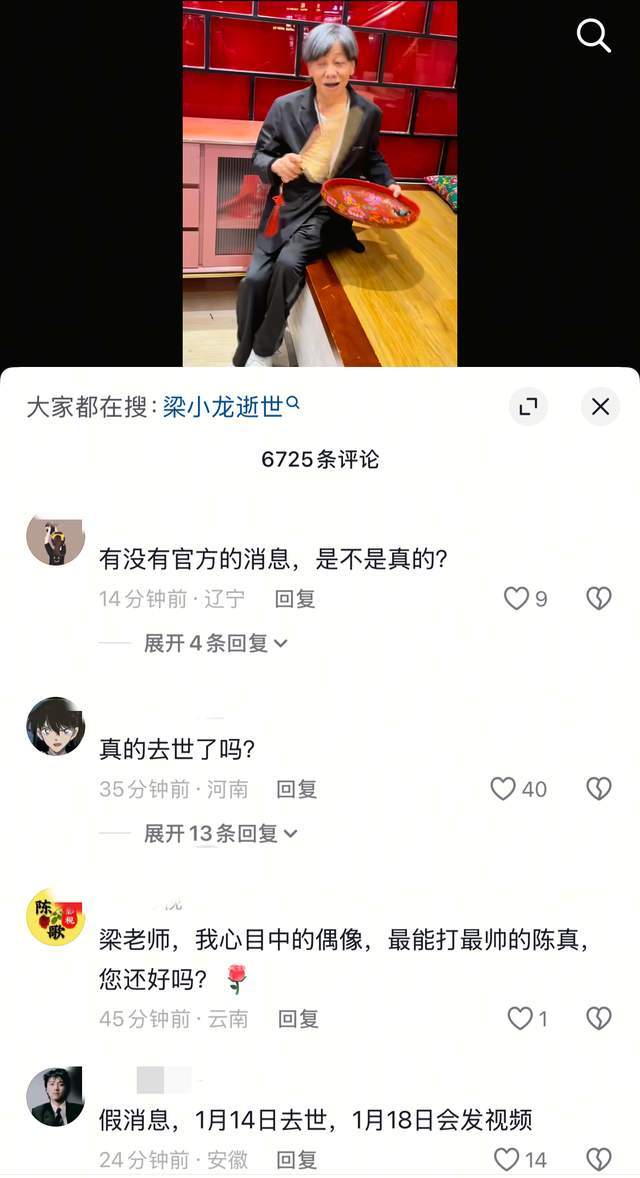Dislike the 梁老师 comment from 云南

[598, 1018]
